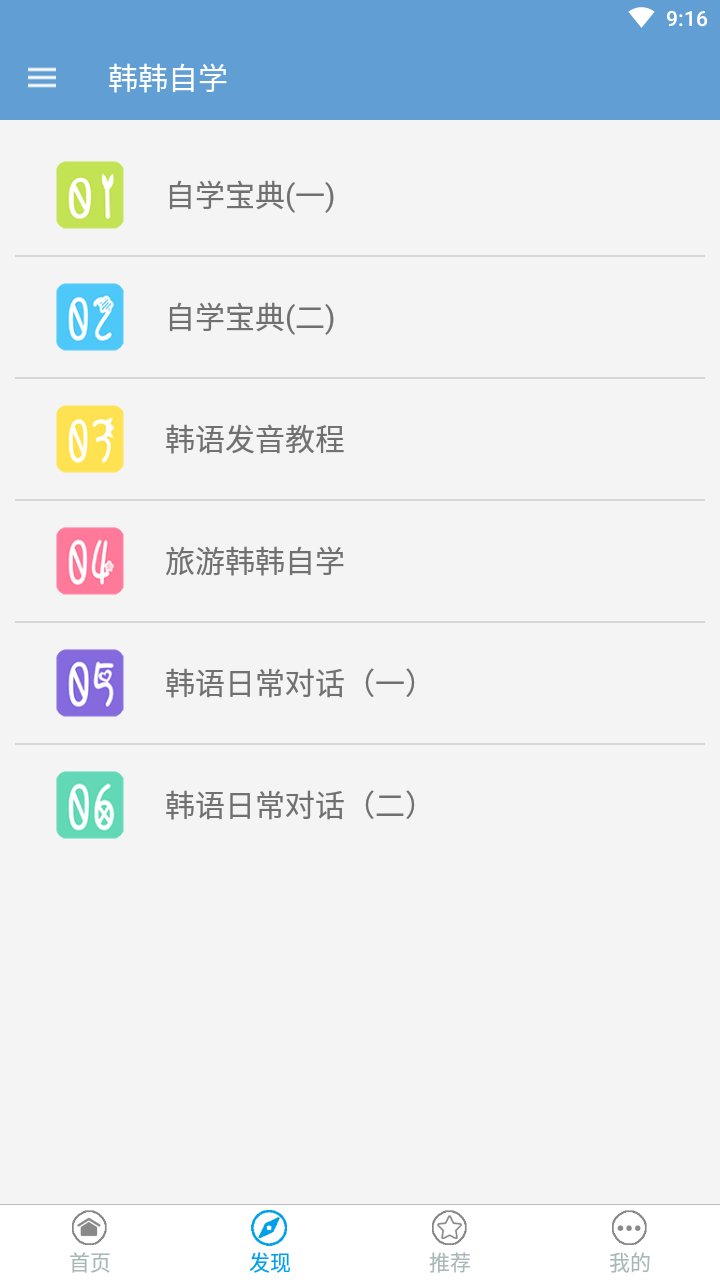Viewport: 720px width, 1280px height.
Task: Tap the purple "05" badge icon
Action: click(89, 683)
